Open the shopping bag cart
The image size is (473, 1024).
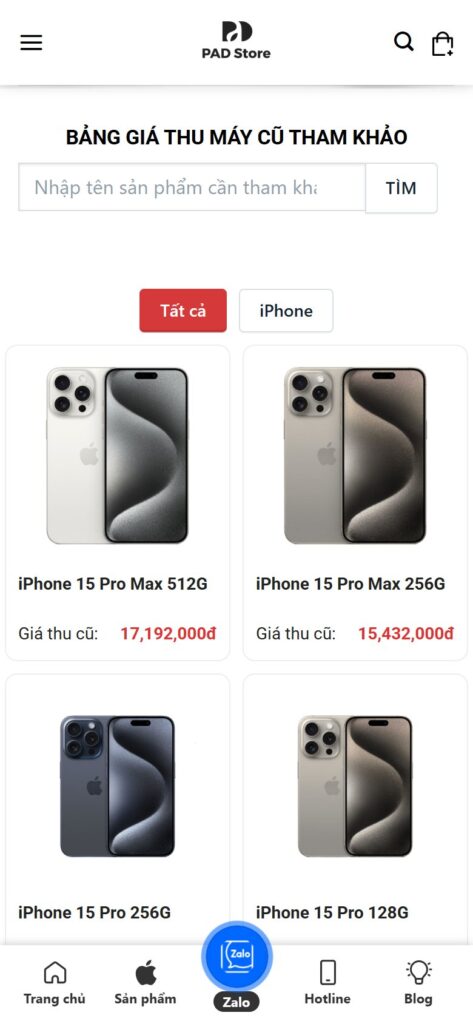click(x=442, y=43)
